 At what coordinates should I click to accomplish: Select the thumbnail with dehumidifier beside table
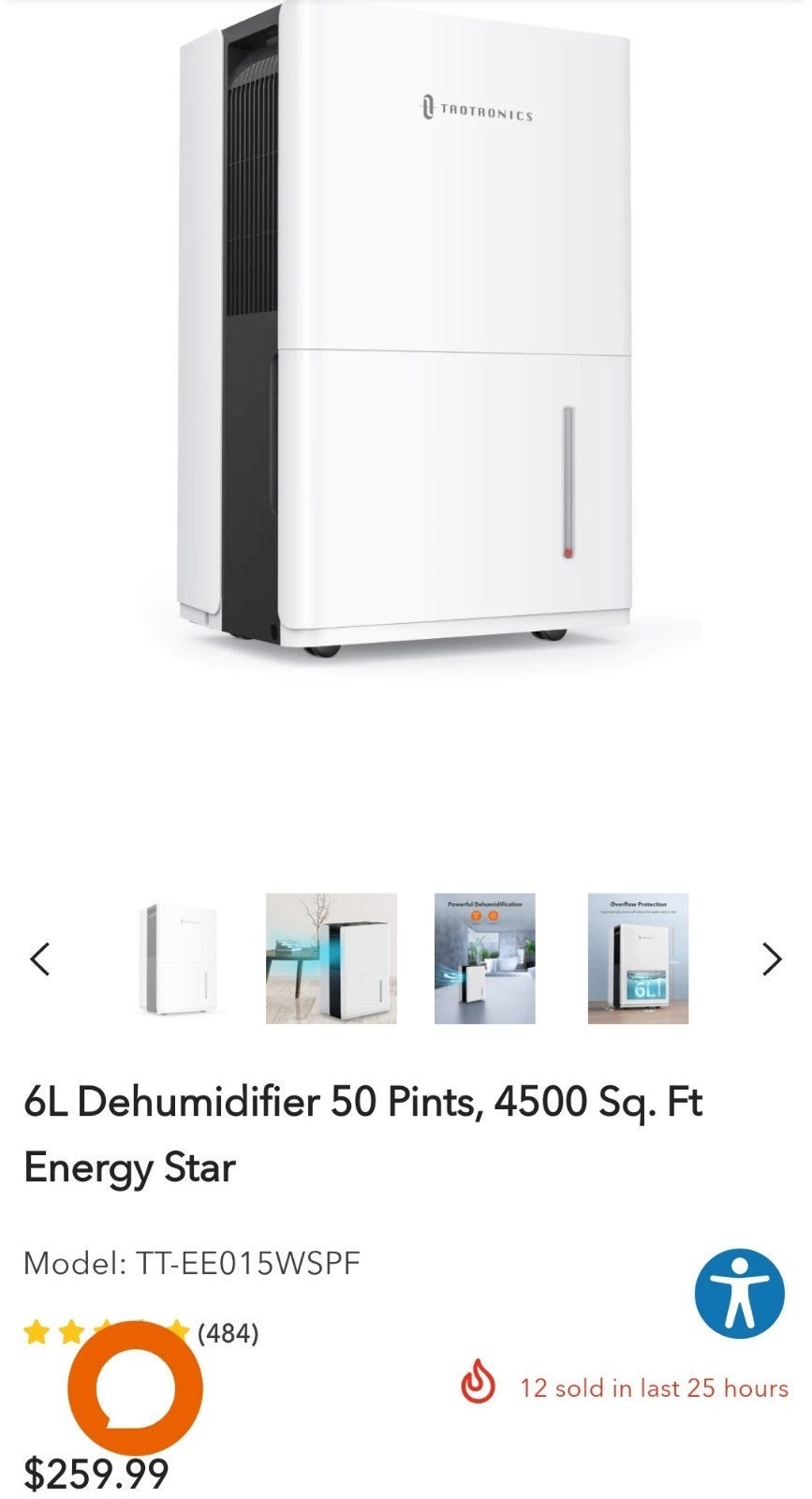pos(332,958)
